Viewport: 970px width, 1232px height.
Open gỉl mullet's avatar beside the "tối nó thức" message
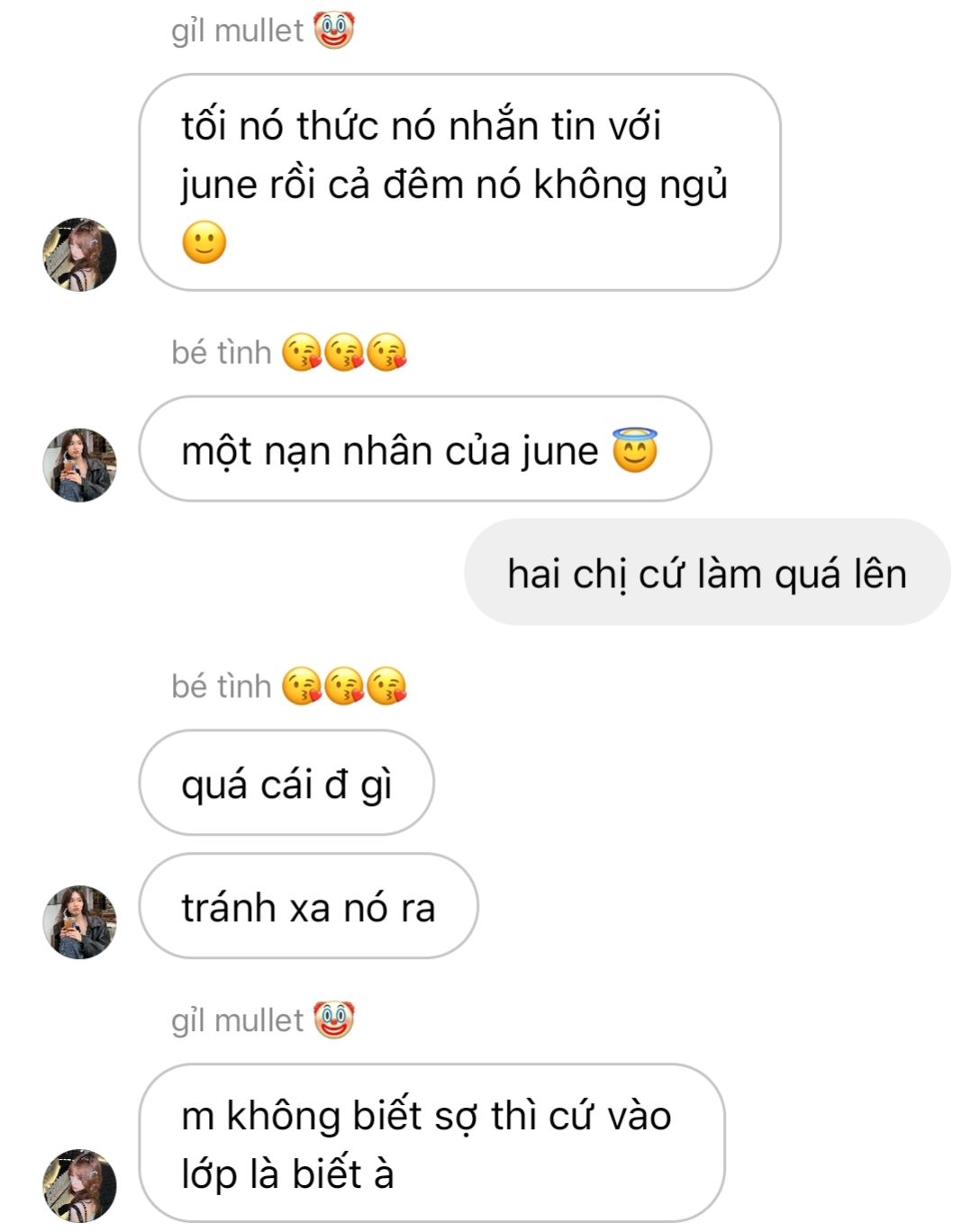79,254
